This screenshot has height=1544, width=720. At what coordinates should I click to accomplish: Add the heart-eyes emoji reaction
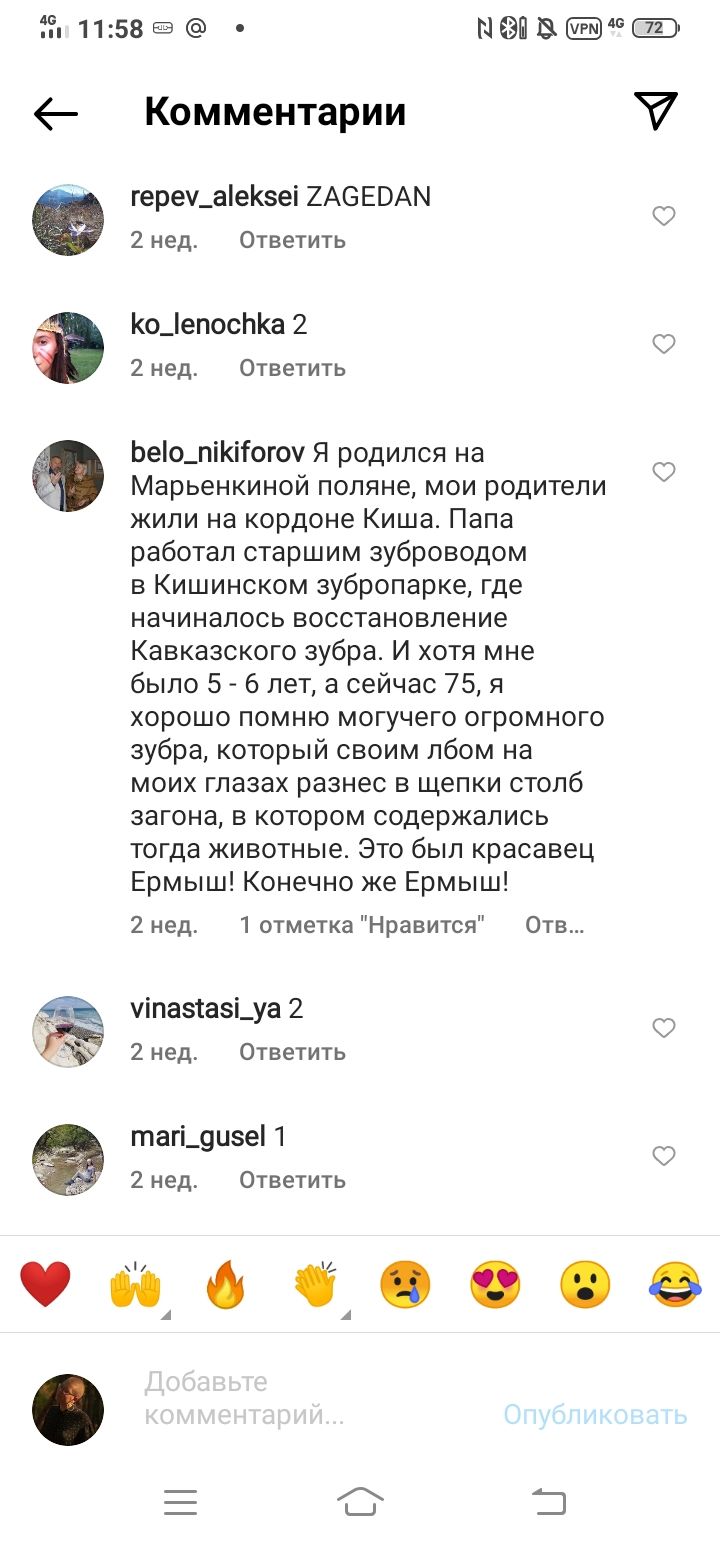(495, 1284)
